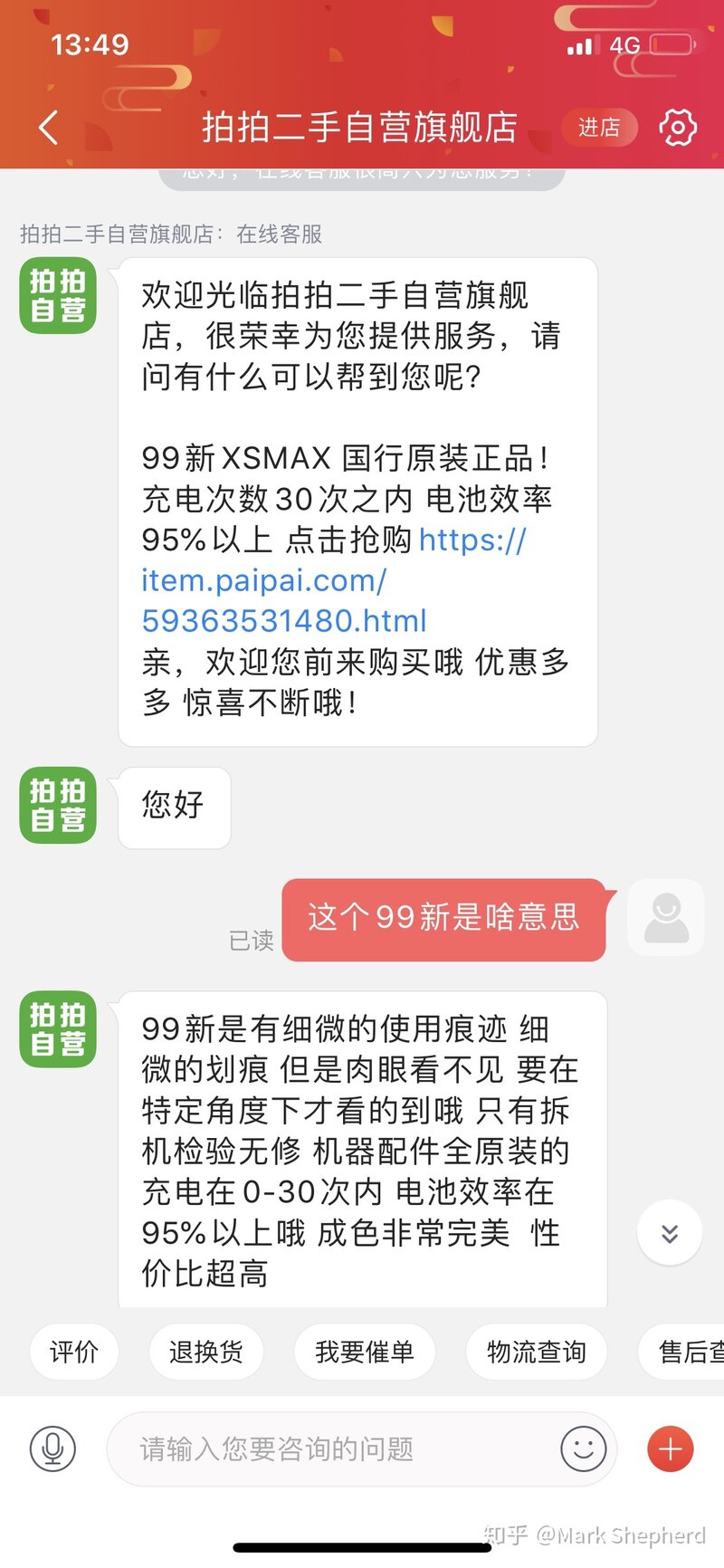Go back using the top-left arrow
The width and height of the screenshot is (724, 1568).
pos(49,128)
